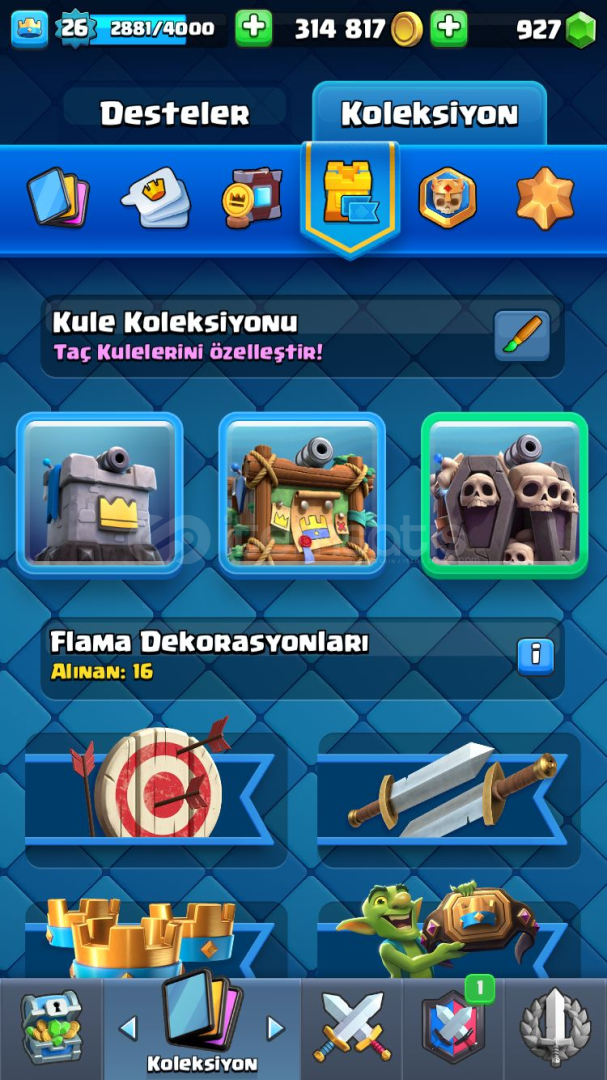
Task: Select the skull coffin tower skin
Action: click(x=504, y=494)
